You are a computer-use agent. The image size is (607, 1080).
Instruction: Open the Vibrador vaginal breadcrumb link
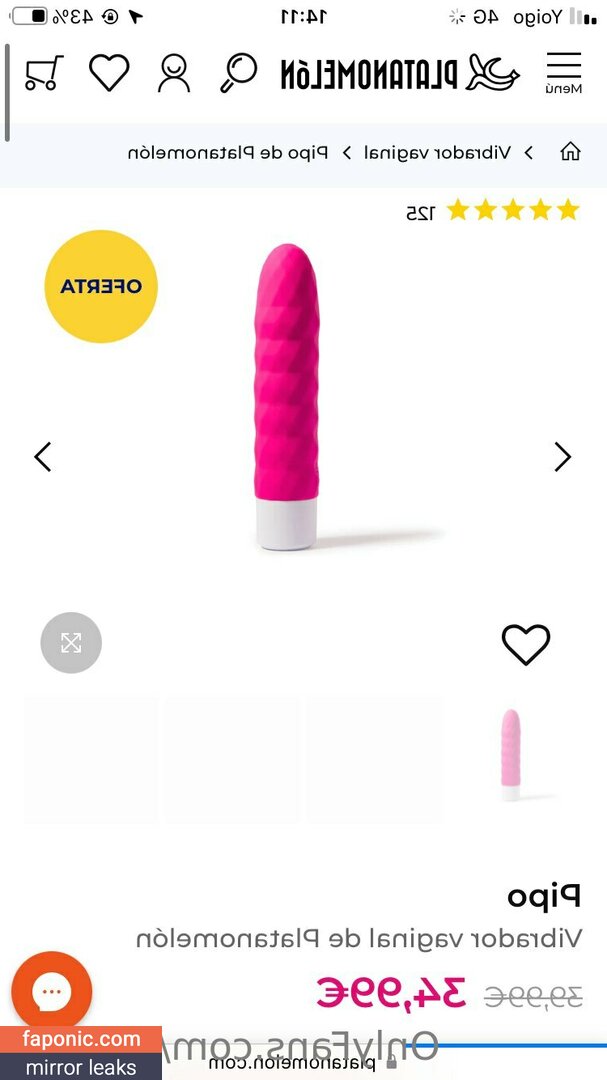[x=437, y=152]
